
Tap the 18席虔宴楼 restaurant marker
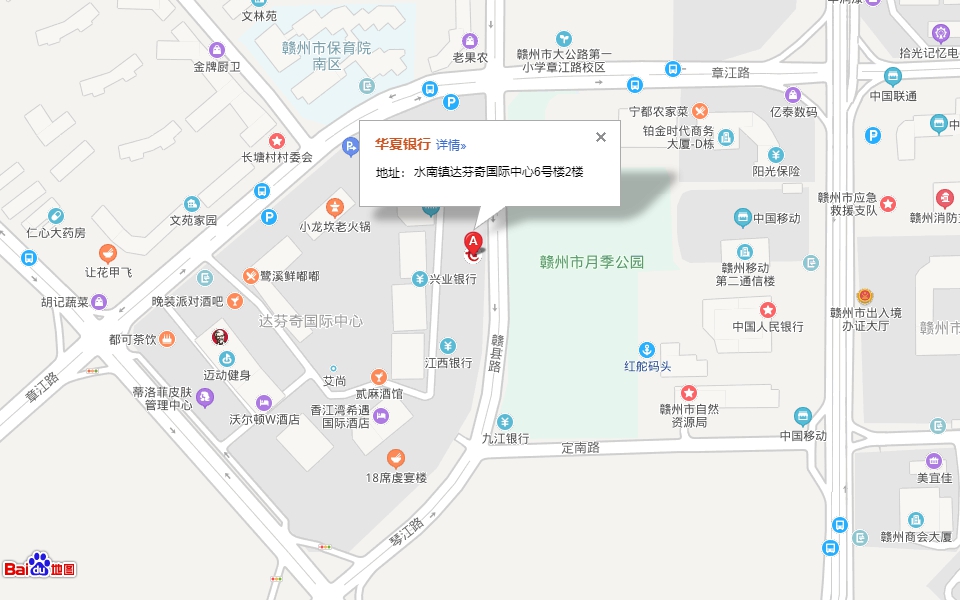[x=396, y=459]
